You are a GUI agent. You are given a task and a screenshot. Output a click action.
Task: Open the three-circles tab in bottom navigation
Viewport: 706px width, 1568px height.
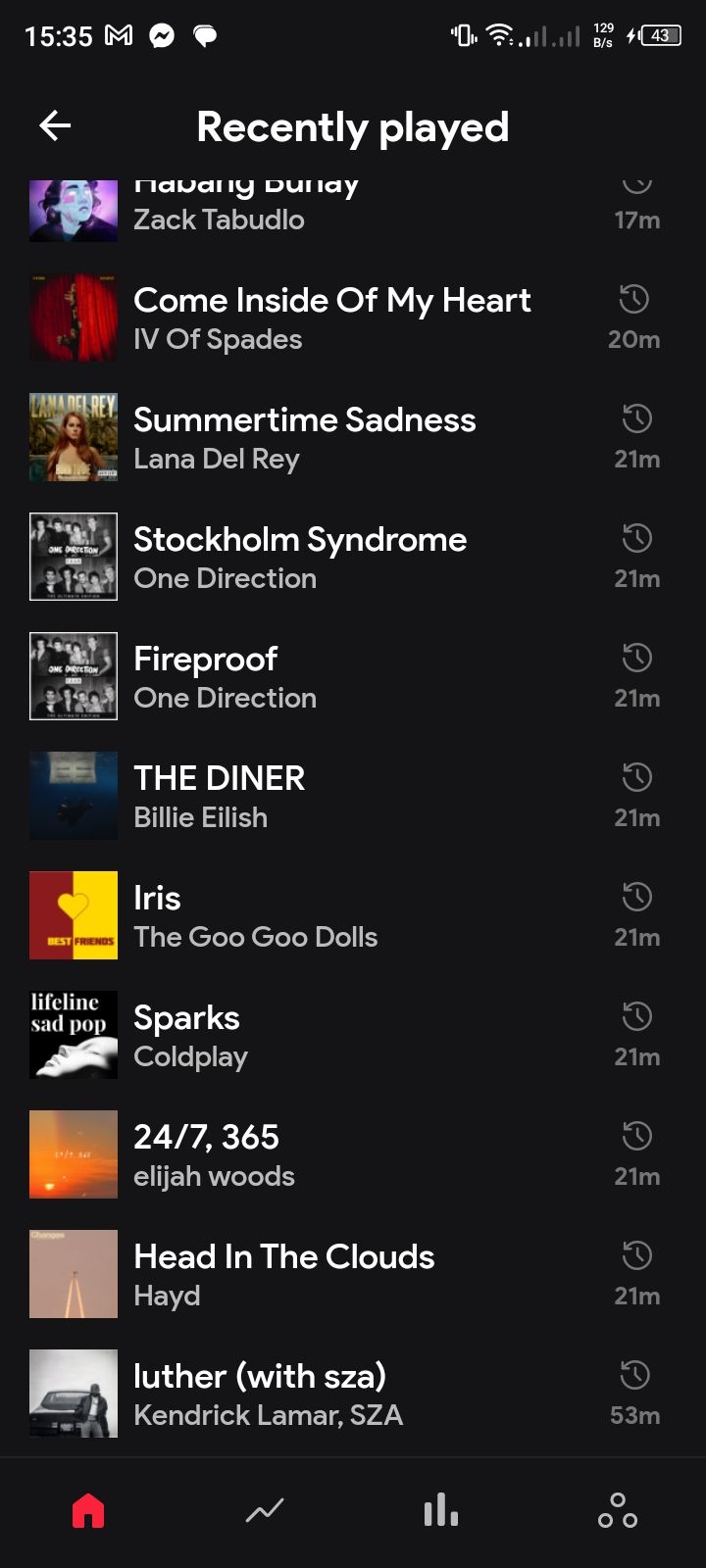618,1510
